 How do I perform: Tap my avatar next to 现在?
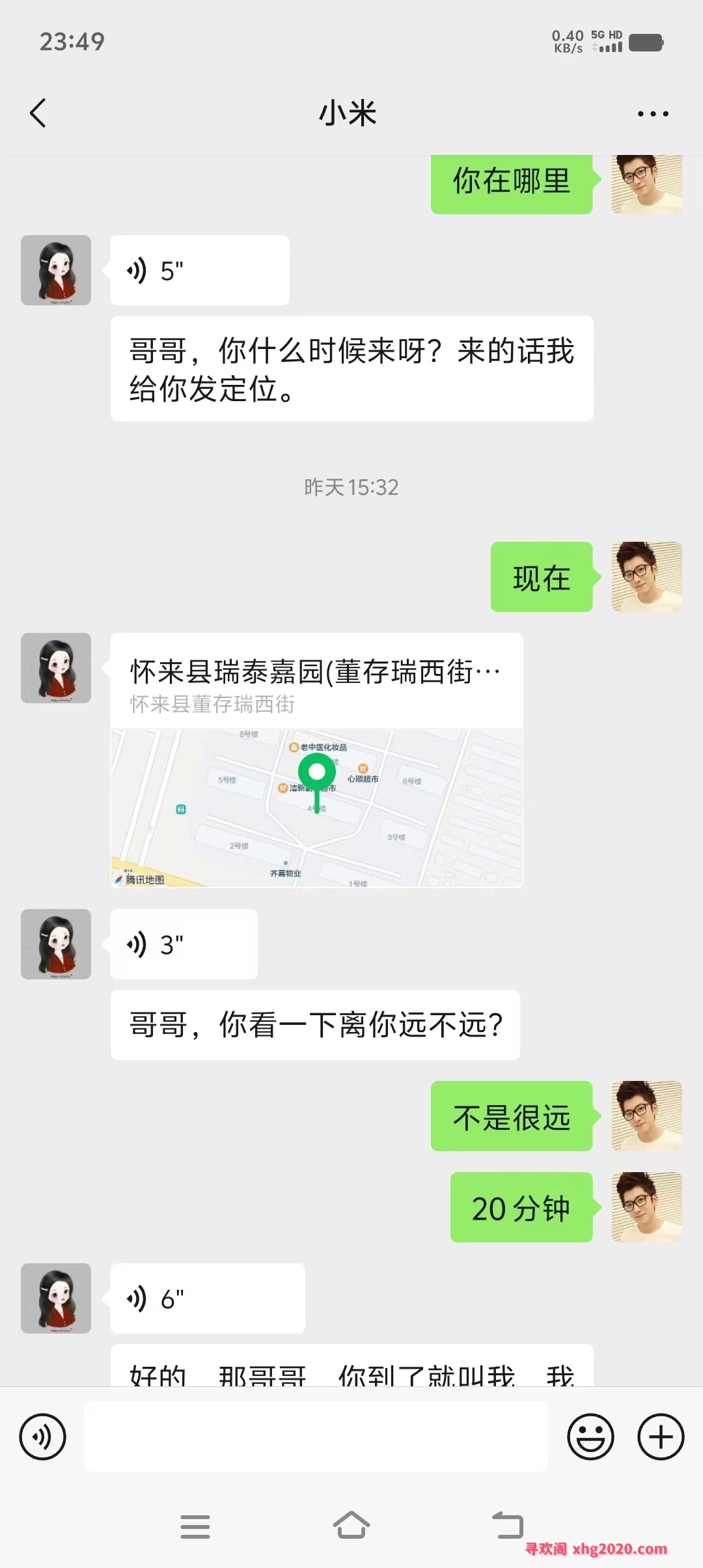pos(646,577)
